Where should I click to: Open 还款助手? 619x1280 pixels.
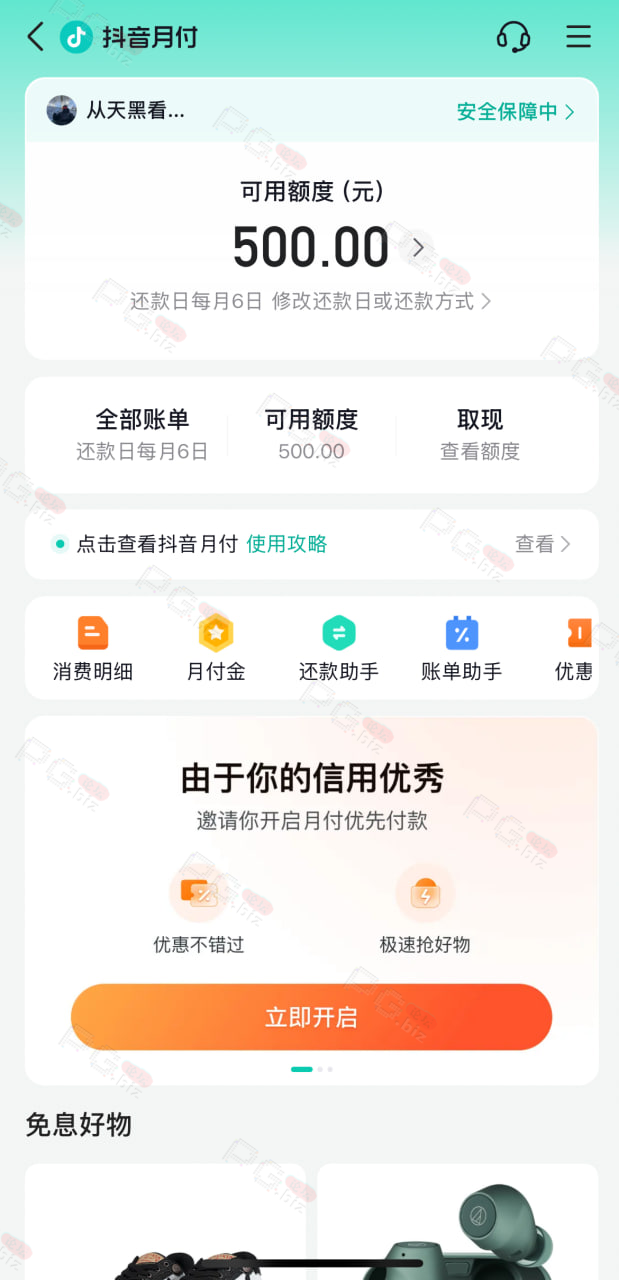339,649
